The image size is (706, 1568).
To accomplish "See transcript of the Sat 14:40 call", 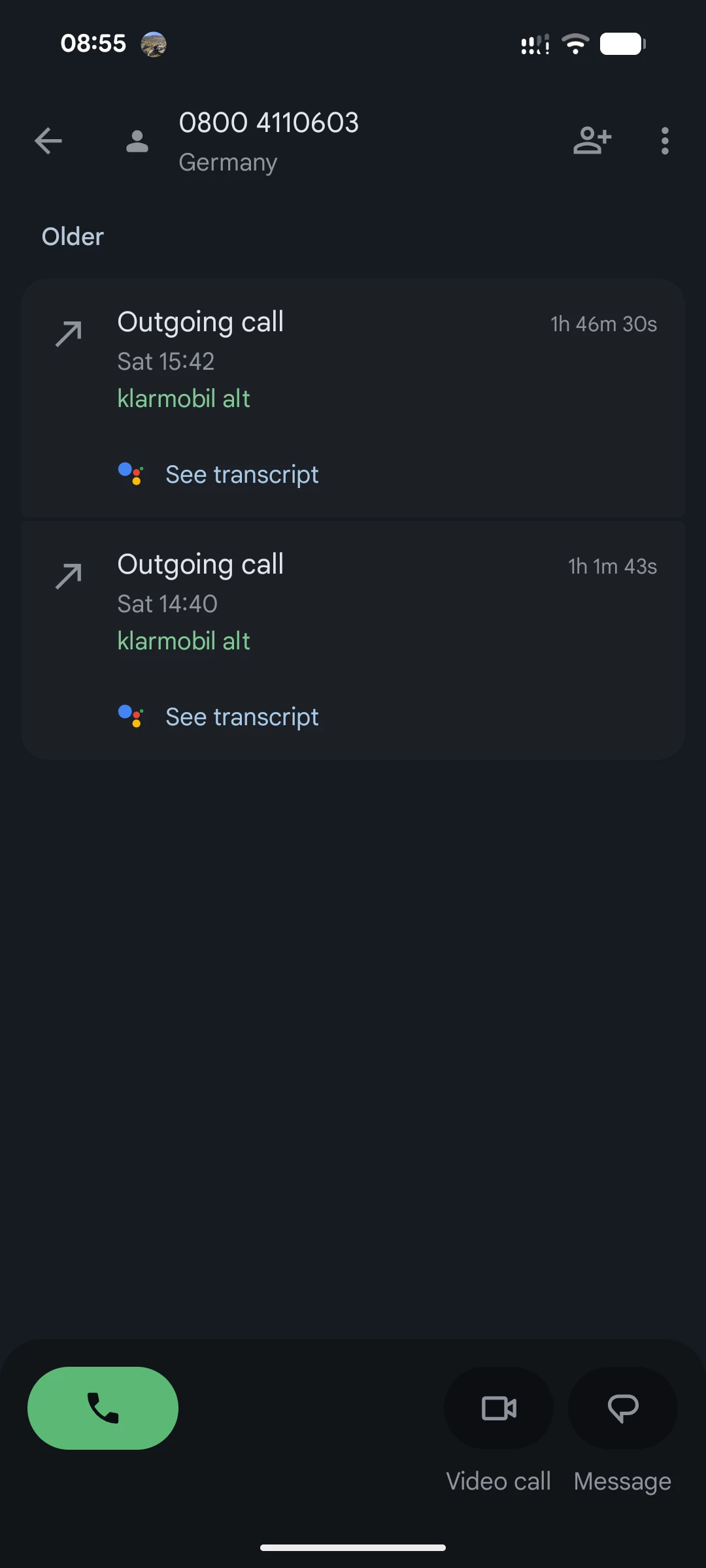I will [x=241, y=717].
